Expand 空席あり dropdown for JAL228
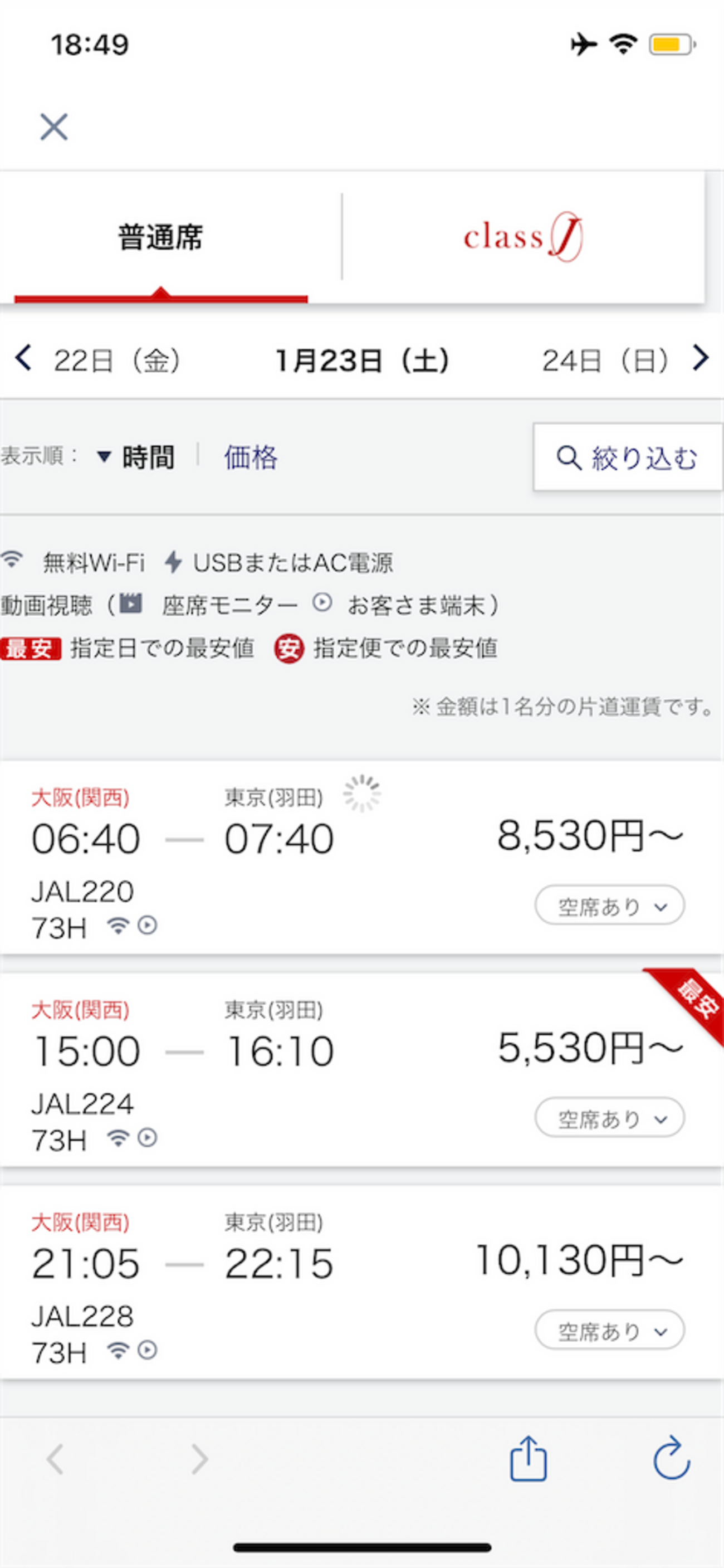The width and height of the screenshot is (724, 1568). tap(610, 1330)
